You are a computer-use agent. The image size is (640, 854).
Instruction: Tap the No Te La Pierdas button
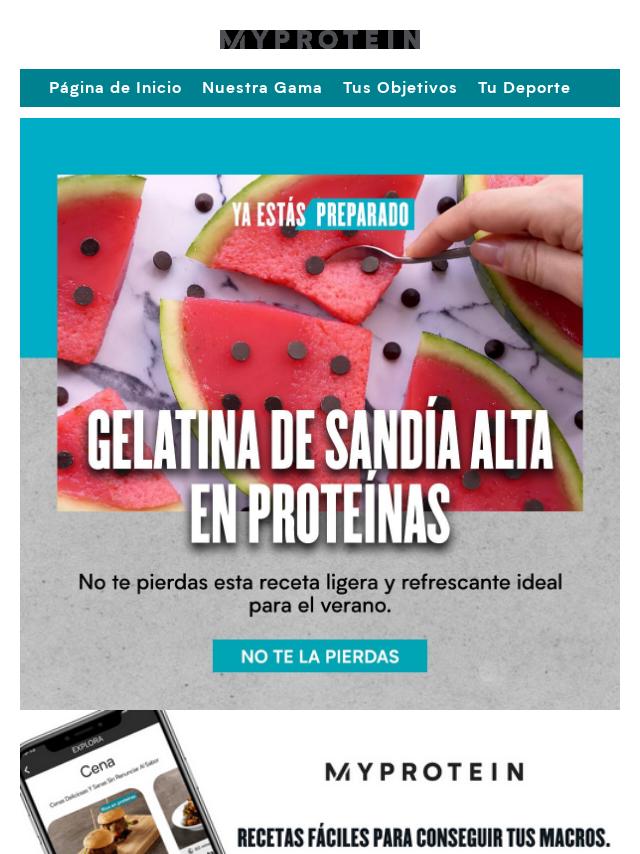pyautogui.click(x=319, y=656)
